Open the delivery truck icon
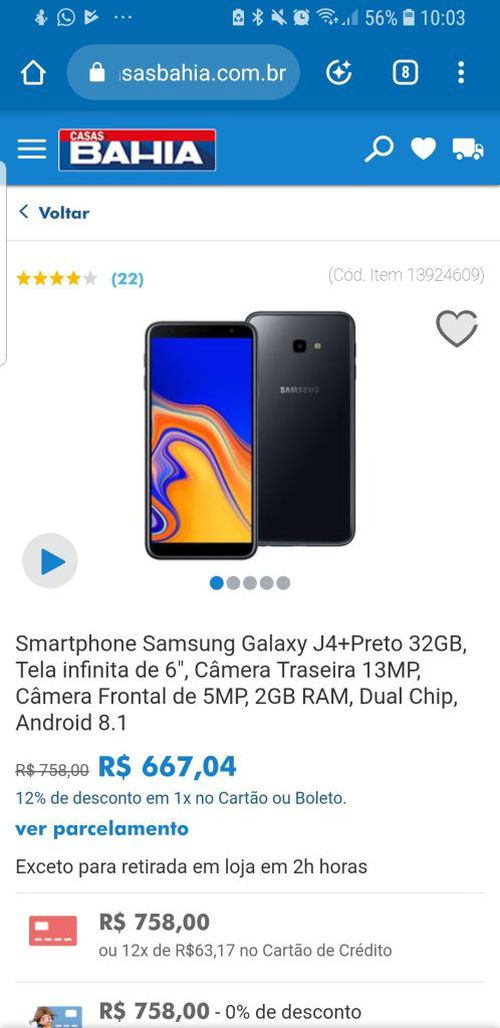 (468, 149)
